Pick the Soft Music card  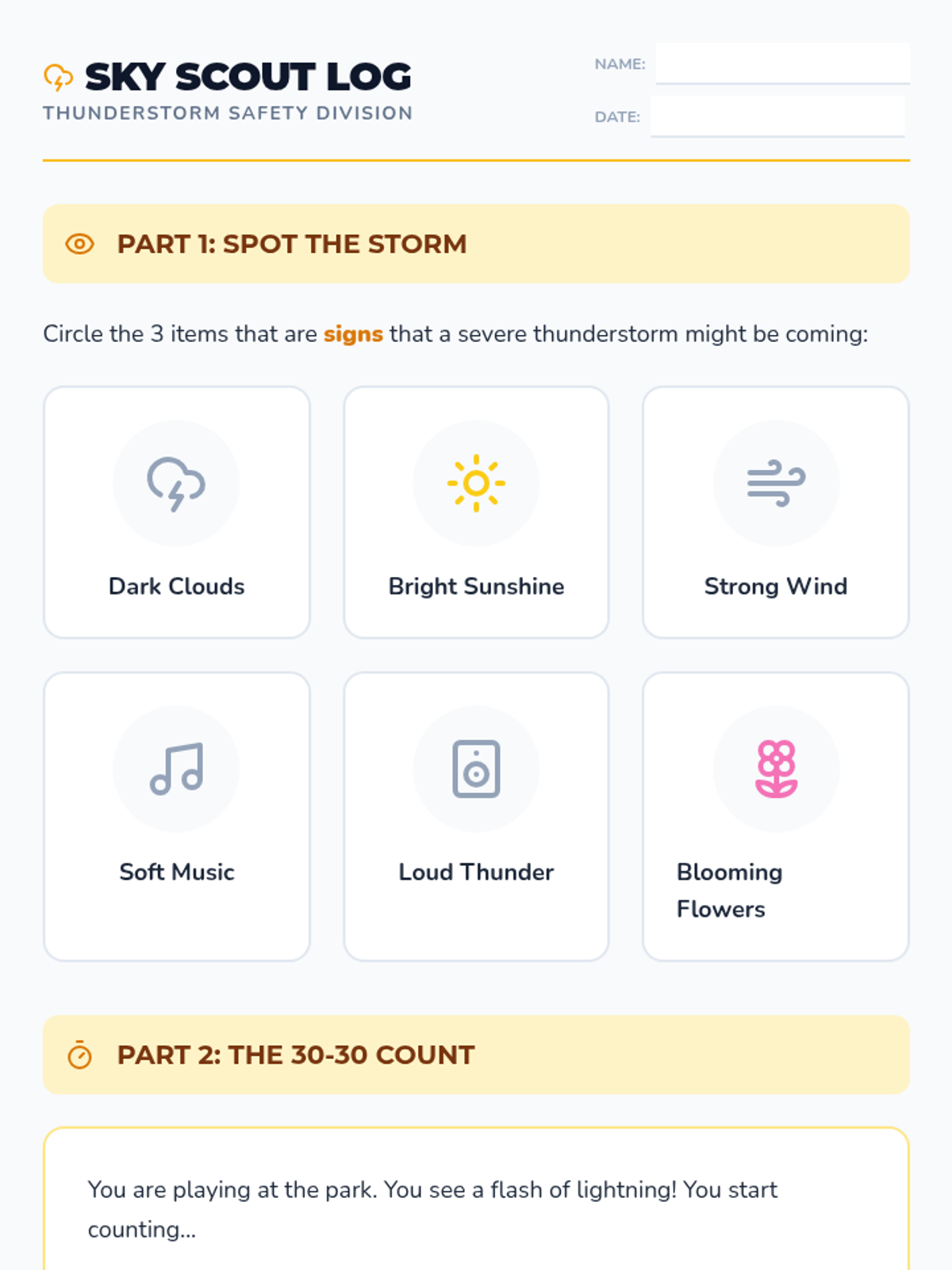(x=177, y=817)
